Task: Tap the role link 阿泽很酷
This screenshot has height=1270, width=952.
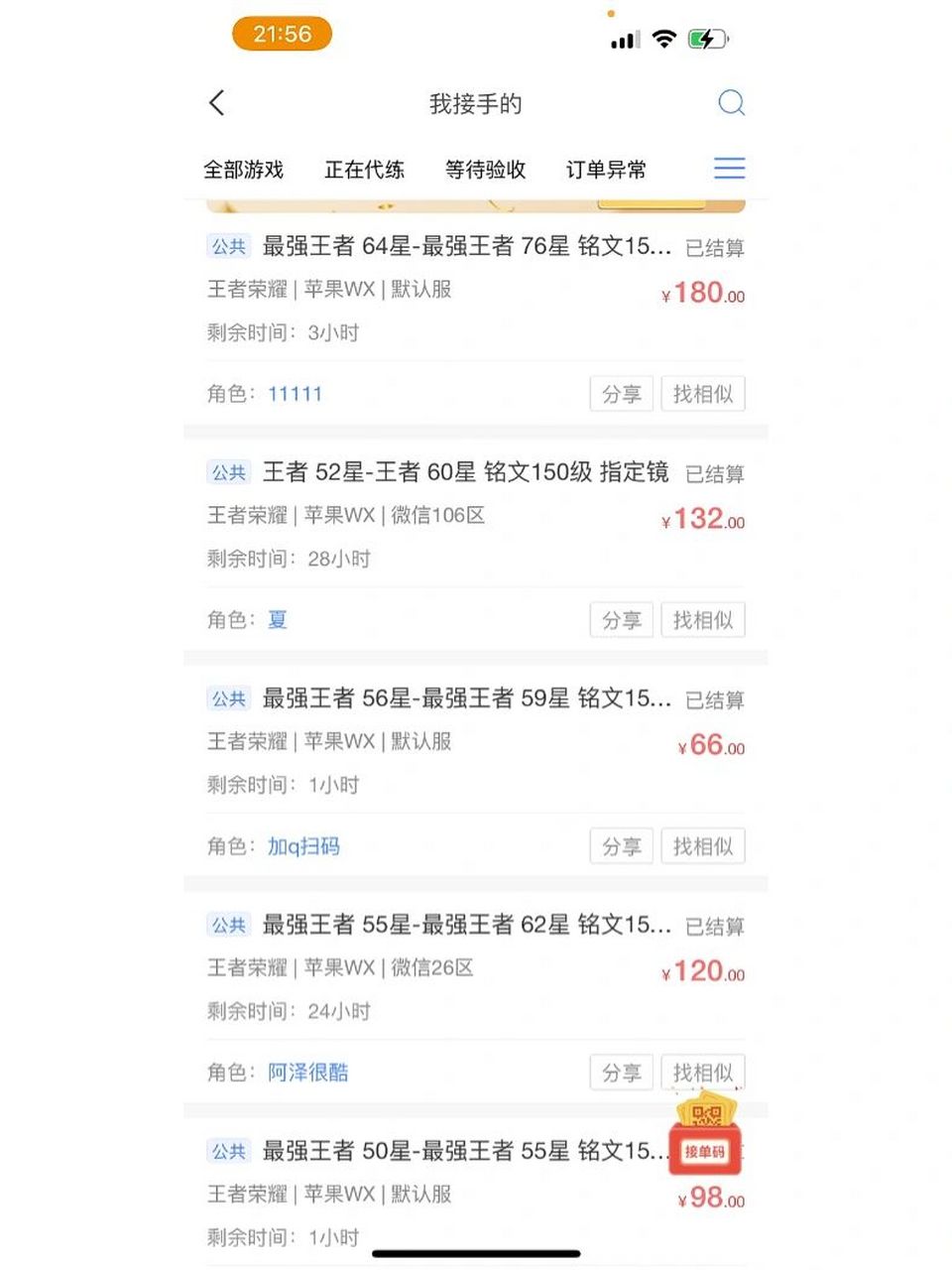Action: pos(308,1072)
